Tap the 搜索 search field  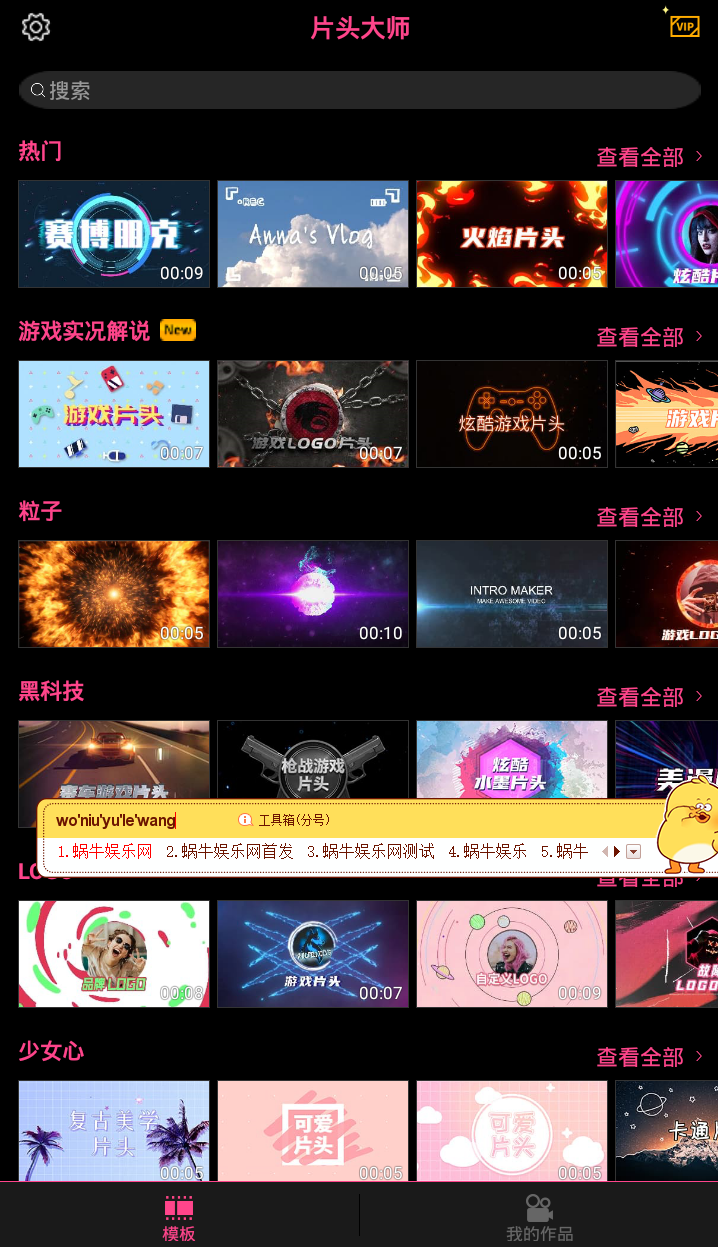click(x=360, y=90)
